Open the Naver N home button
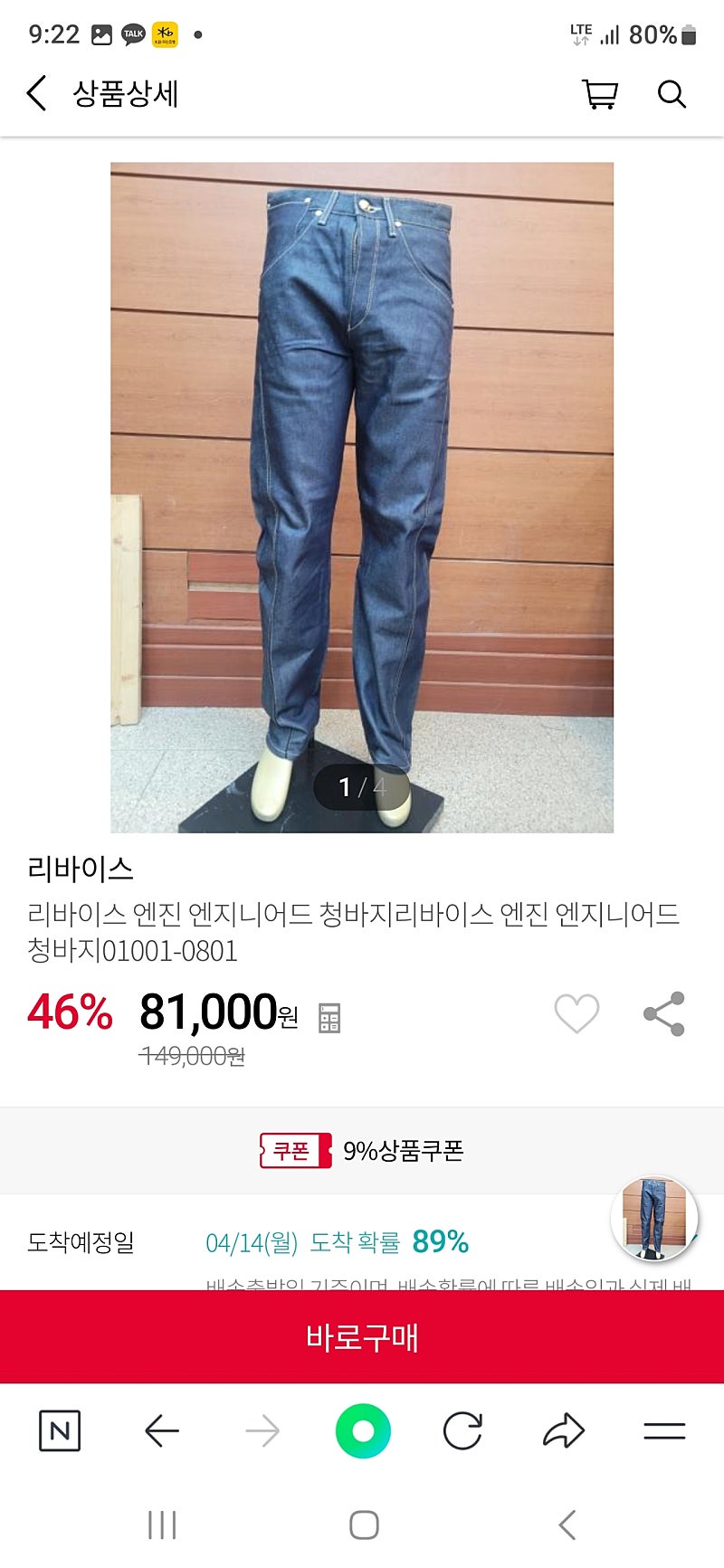724x1568 pixels. 60,1430
